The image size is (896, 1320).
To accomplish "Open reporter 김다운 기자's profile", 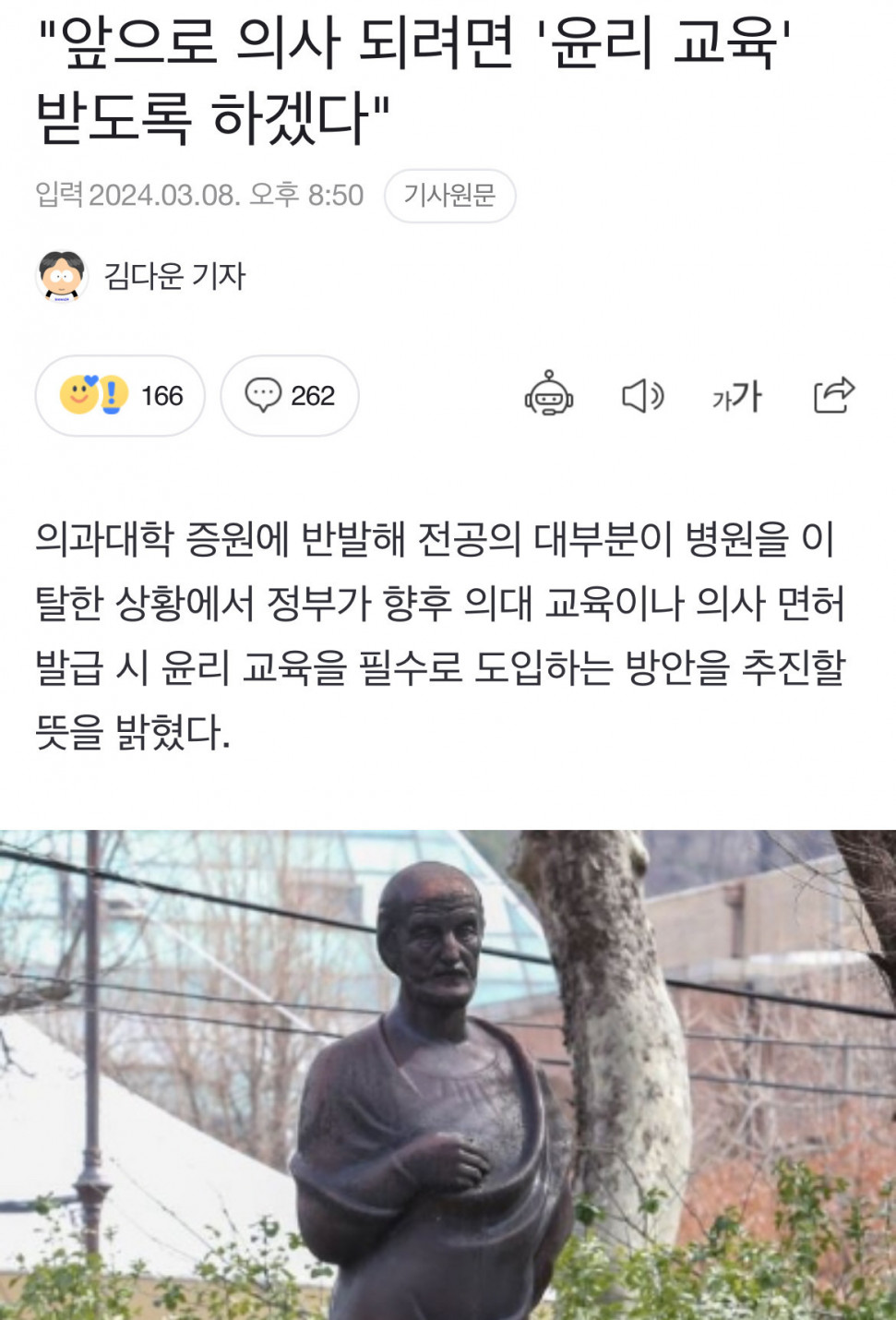I will [x=173, y=276].
